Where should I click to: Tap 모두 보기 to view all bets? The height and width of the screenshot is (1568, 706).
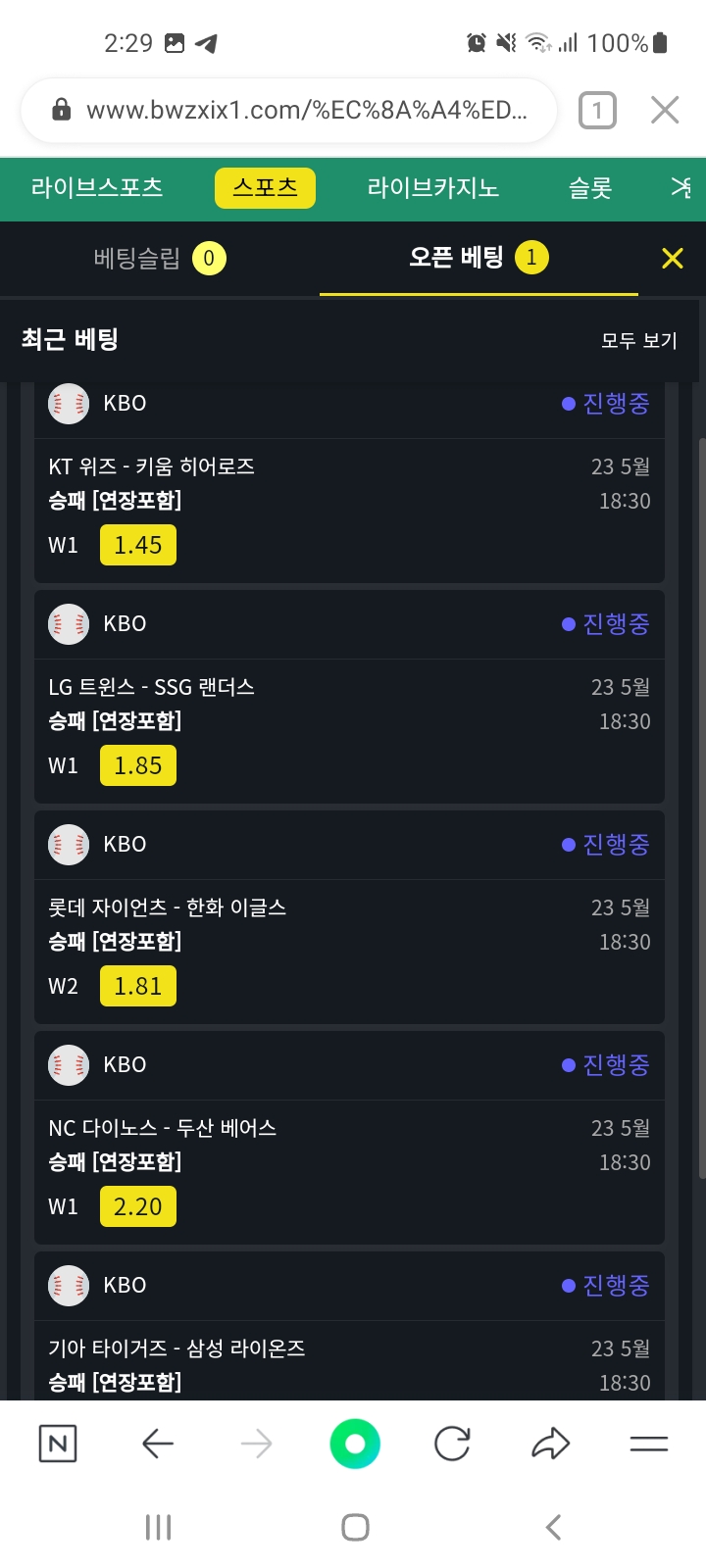pyautogui.click(x=639, y=340)
